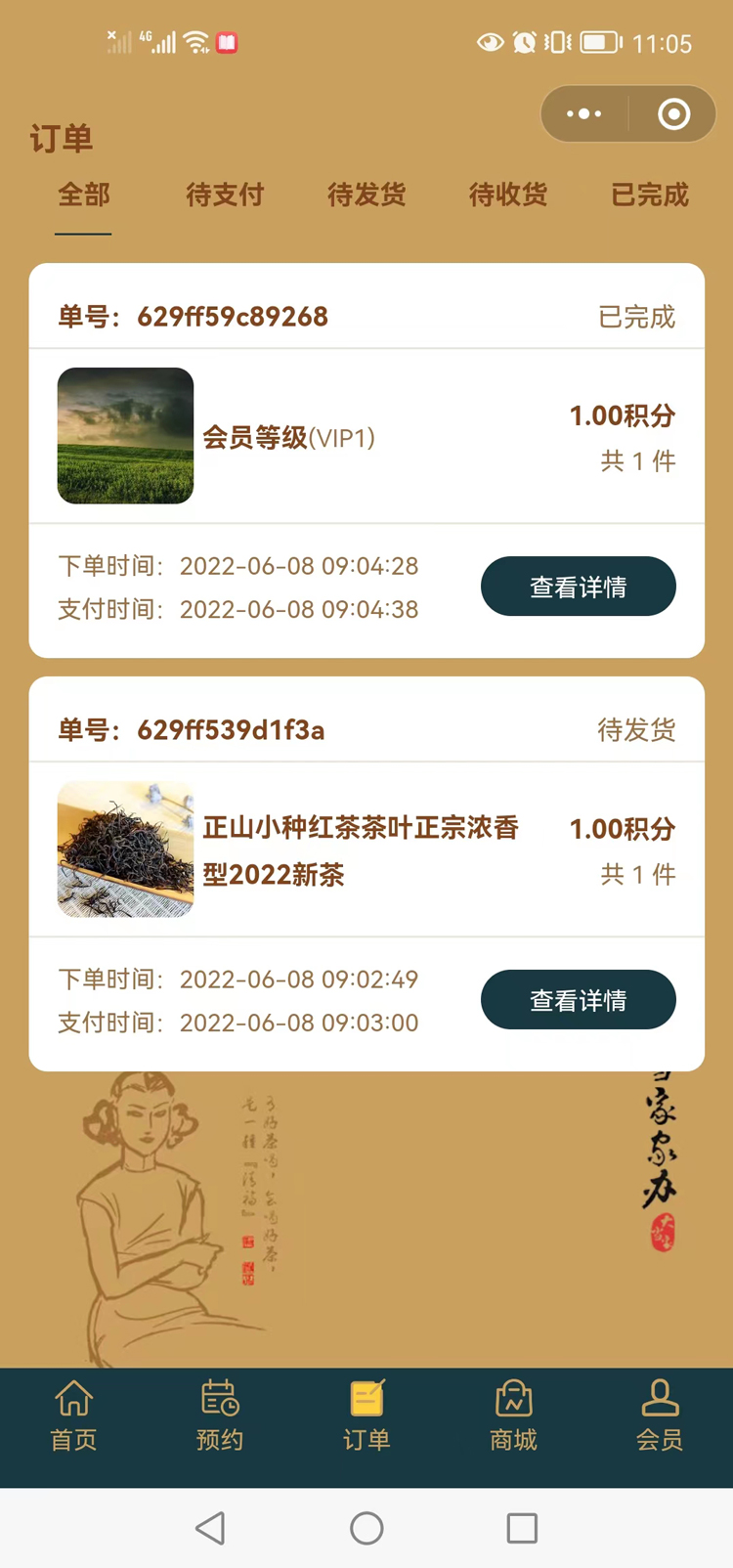Open the 商城 shop tab
The height and width of the screenshot is (1568, 733).
point(513,1415)
